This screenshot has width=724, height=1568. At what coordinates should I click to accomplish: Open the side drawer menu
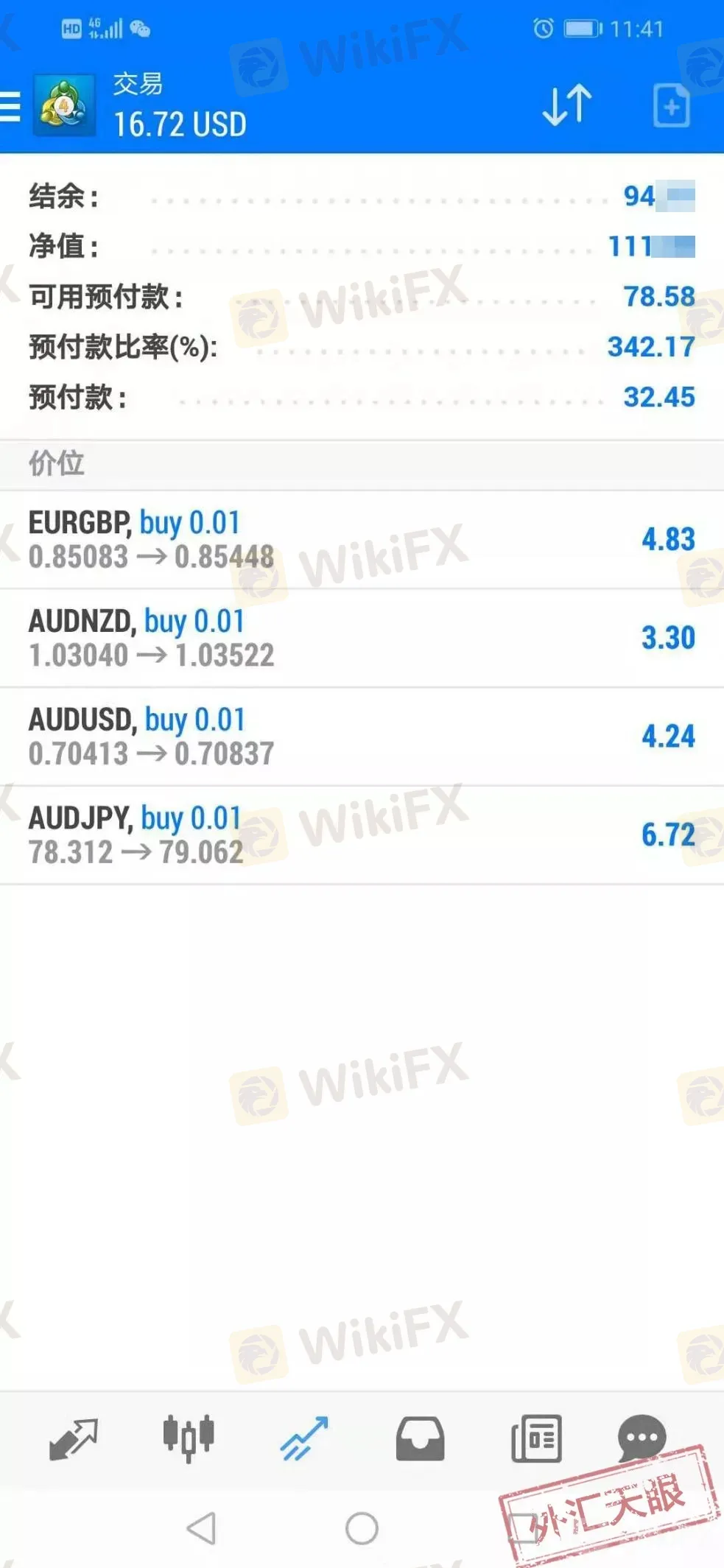10,107
